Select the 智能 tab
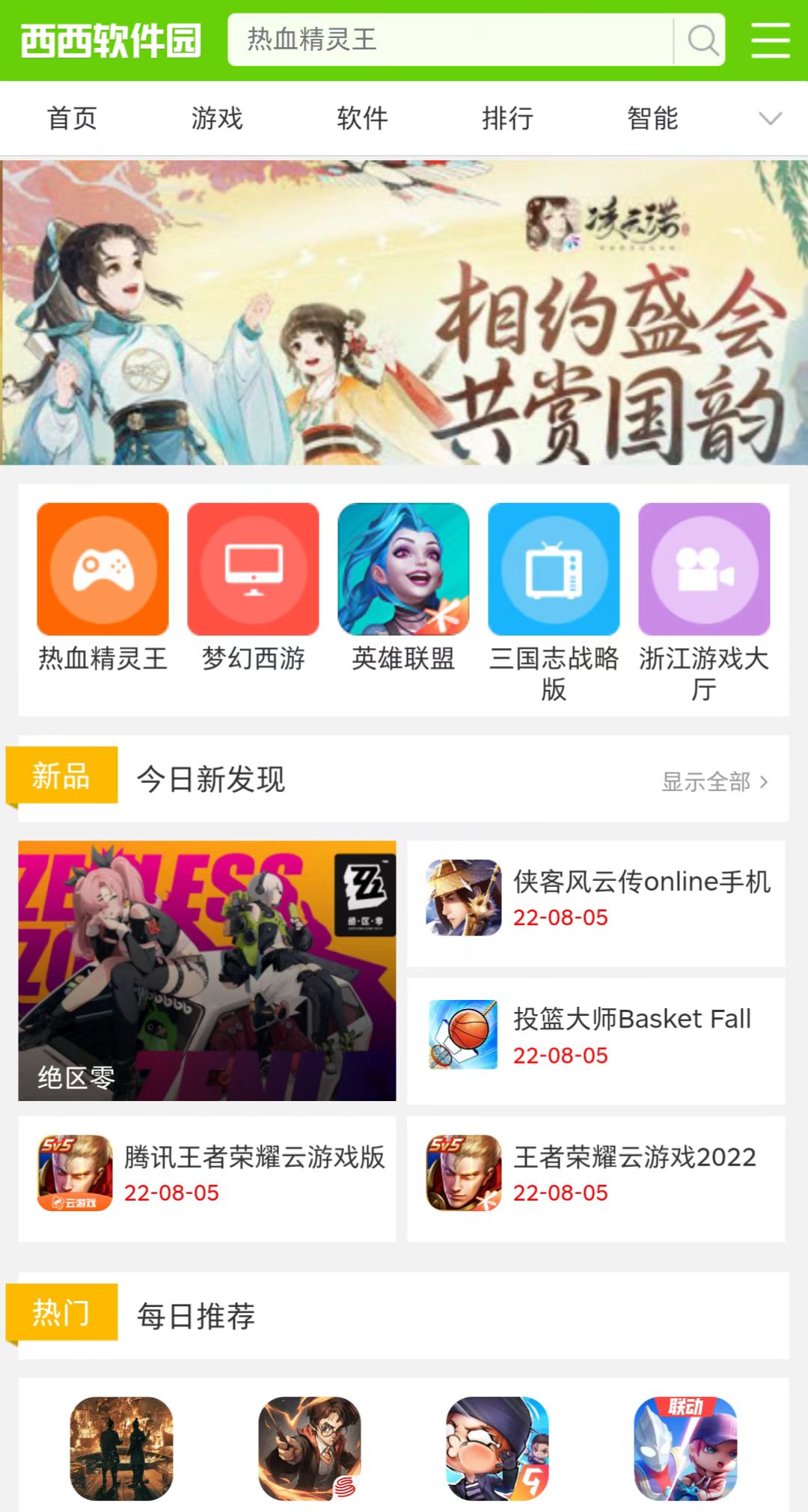This screenshot has height=1512, width=808. (652, 118)
